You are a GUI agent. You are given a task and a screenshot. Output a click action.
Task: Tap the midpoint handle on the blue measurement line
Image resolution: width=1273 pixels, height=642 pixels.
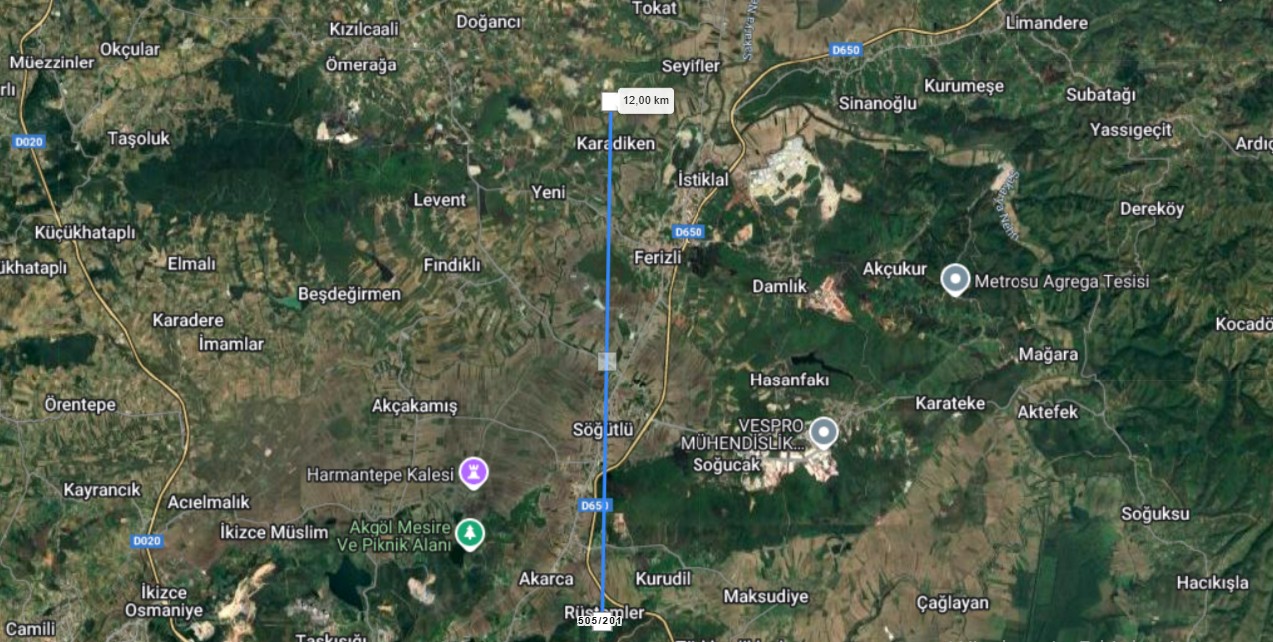click(x=607, y=361)
